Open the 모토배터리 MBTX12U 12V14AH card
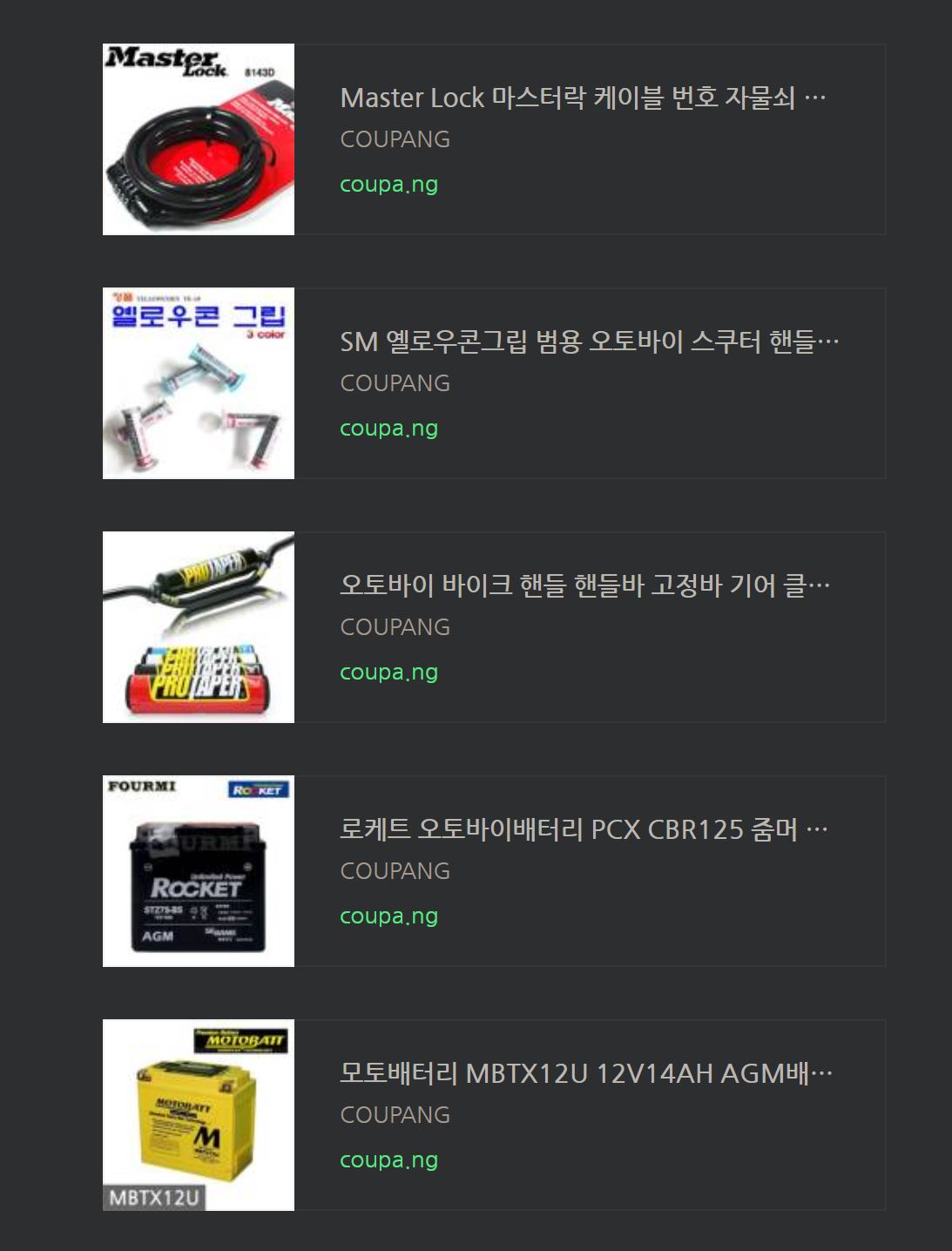 click(494, 1115)
